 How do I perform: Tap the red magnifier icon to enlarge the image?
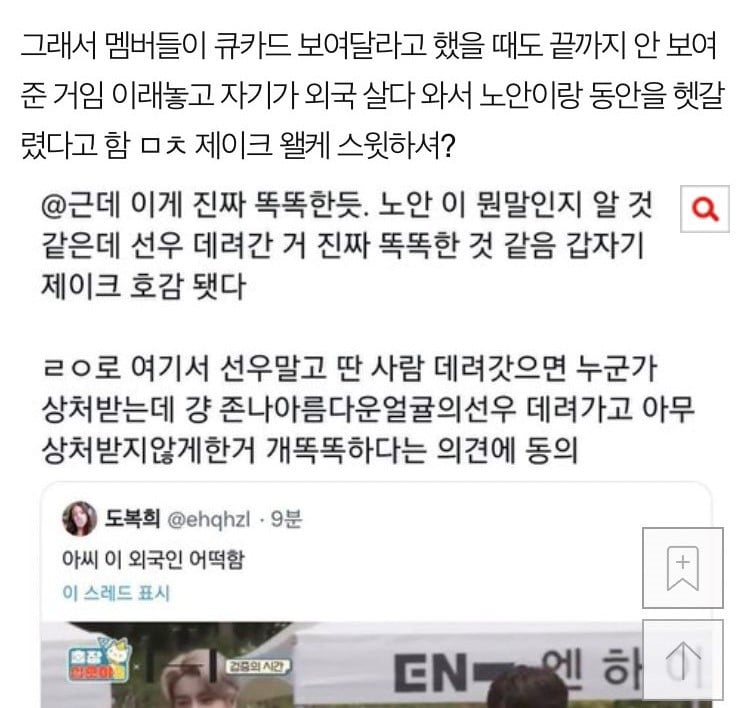(x=707, y=210)
